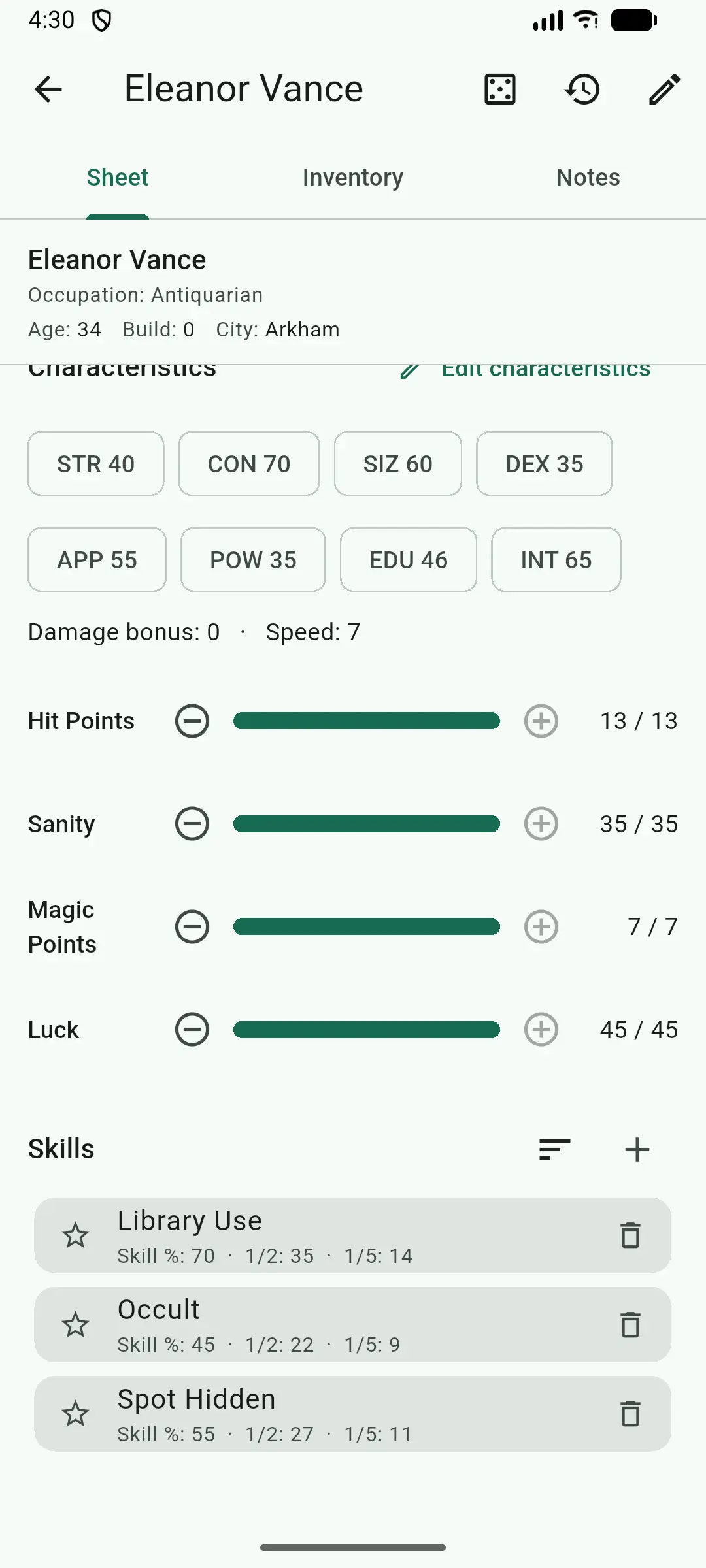Open the Spot Hidden skill row
The image size is (706, 1568).
(353, 1414)
